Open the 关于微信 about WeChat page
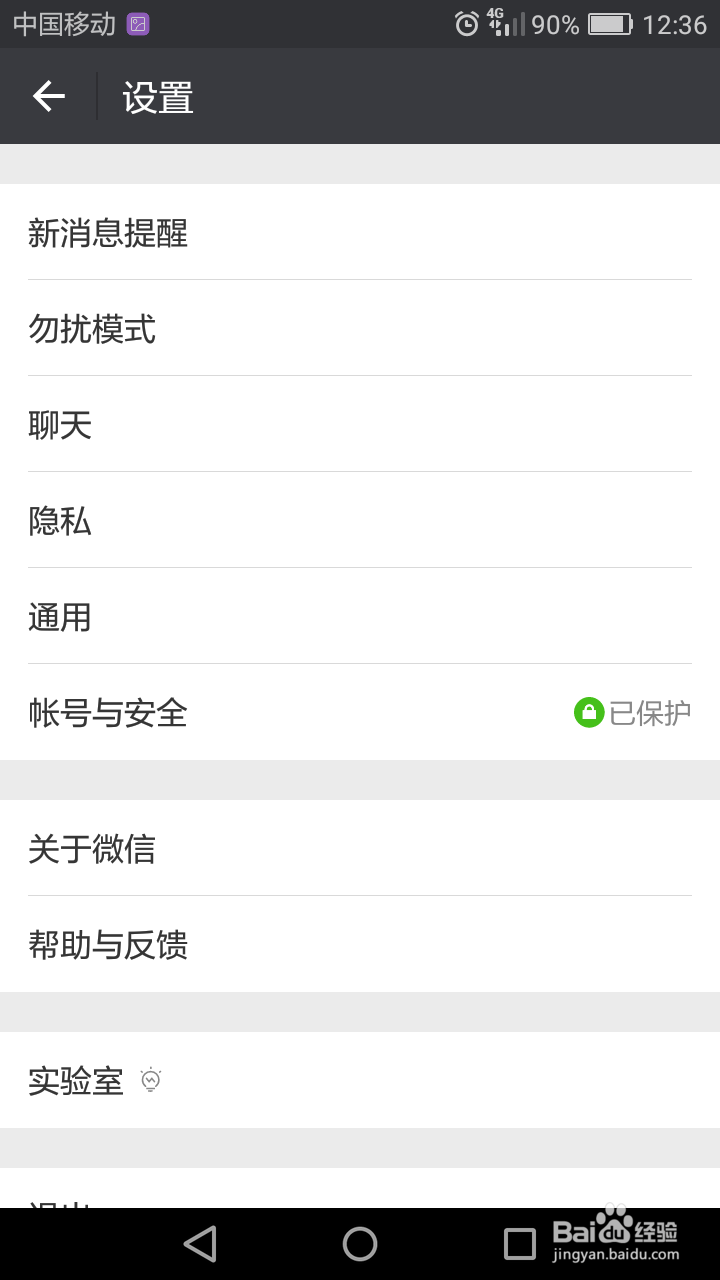Viewport: 720px width, 1280px height. point(92,848)
